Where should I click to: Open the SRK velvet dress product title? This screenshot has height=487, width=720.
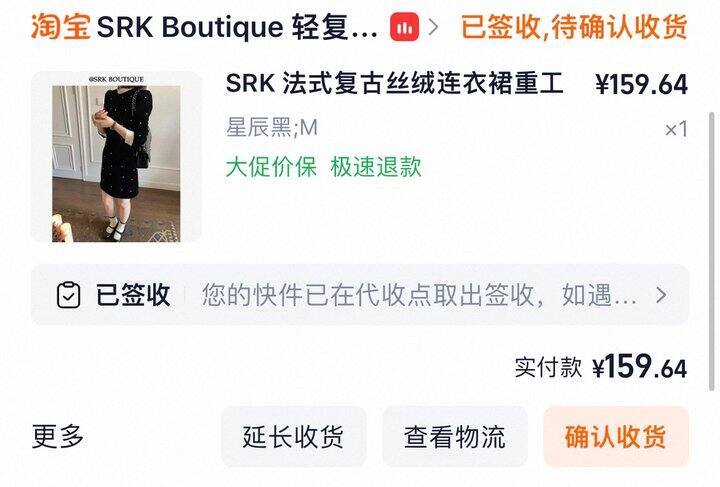click(x=394, y=84)
